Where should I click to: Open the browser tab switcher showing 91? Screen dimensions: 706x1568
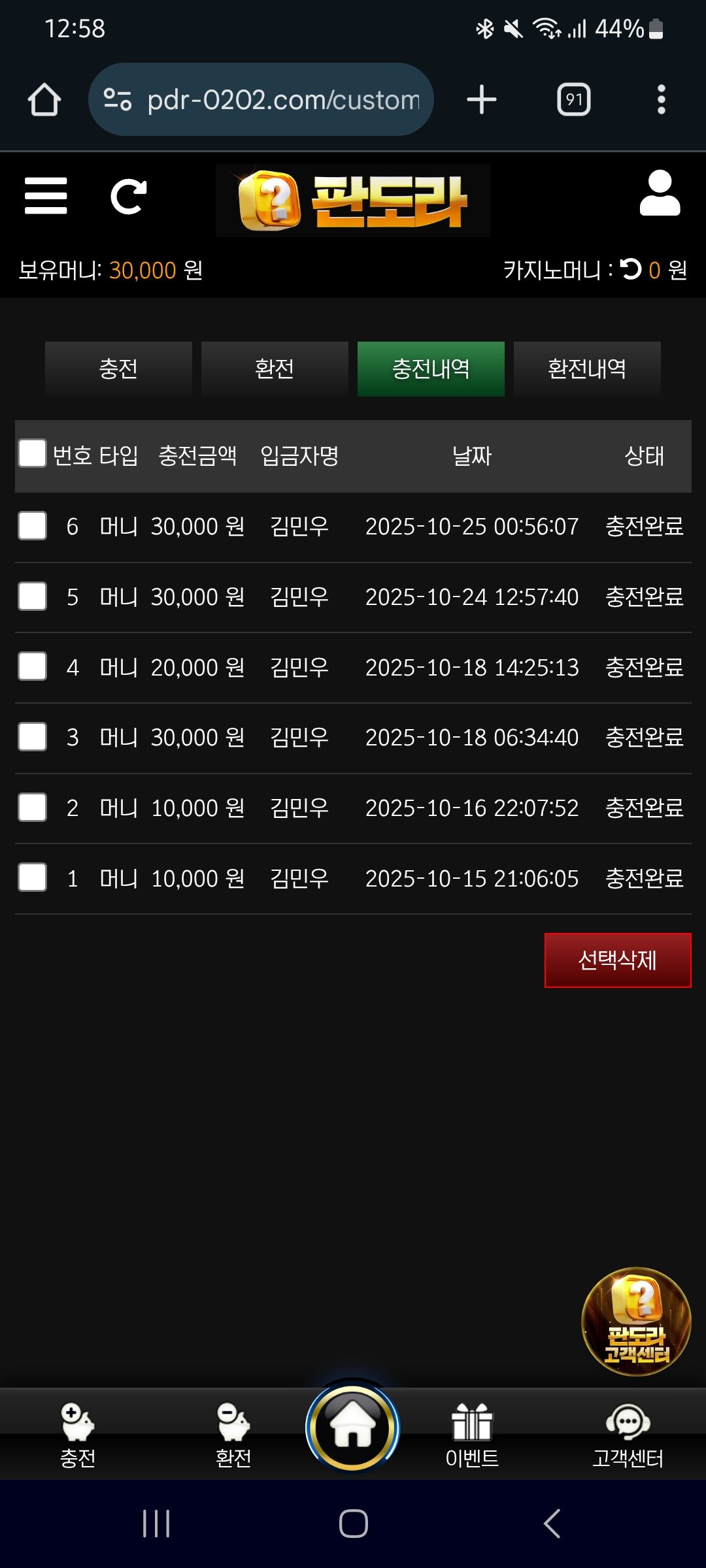click(x=573, y=100)
